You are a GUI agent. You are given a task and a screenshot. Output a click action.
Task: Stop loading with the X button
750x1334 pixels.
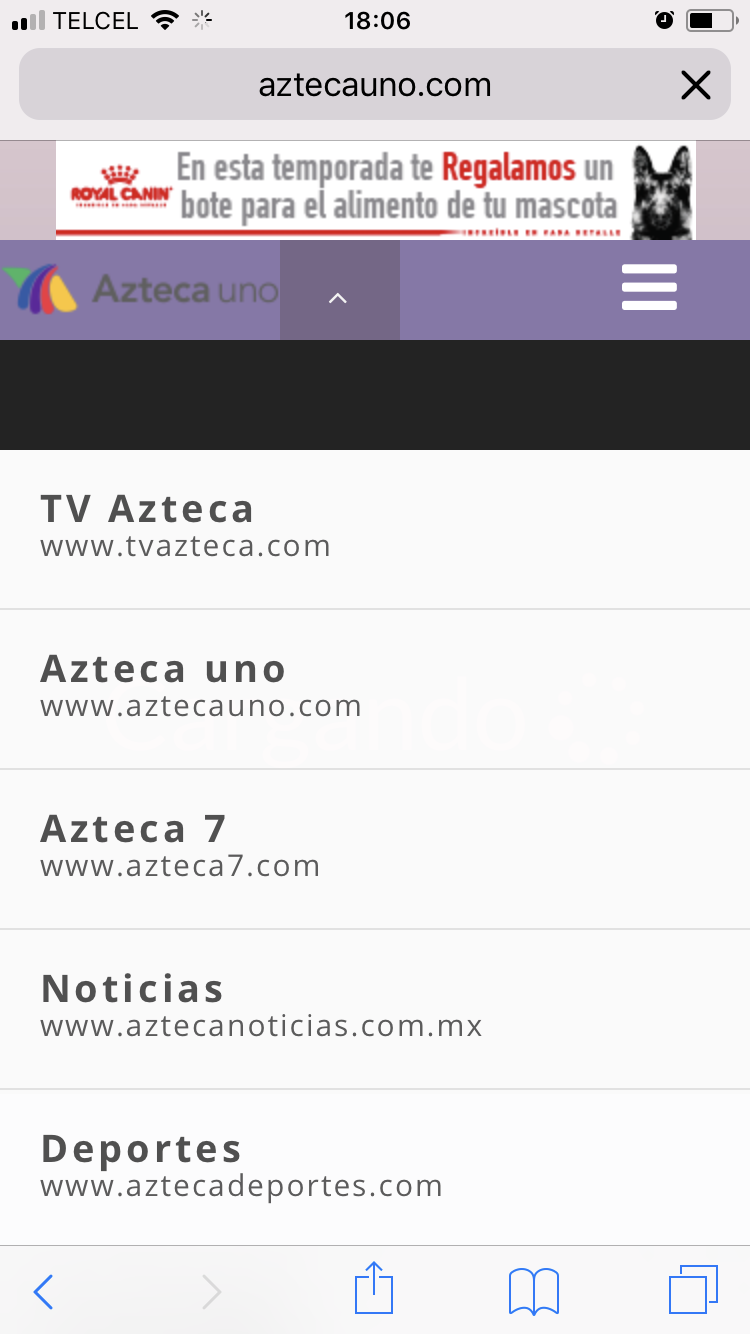click(x=695, y=85)
